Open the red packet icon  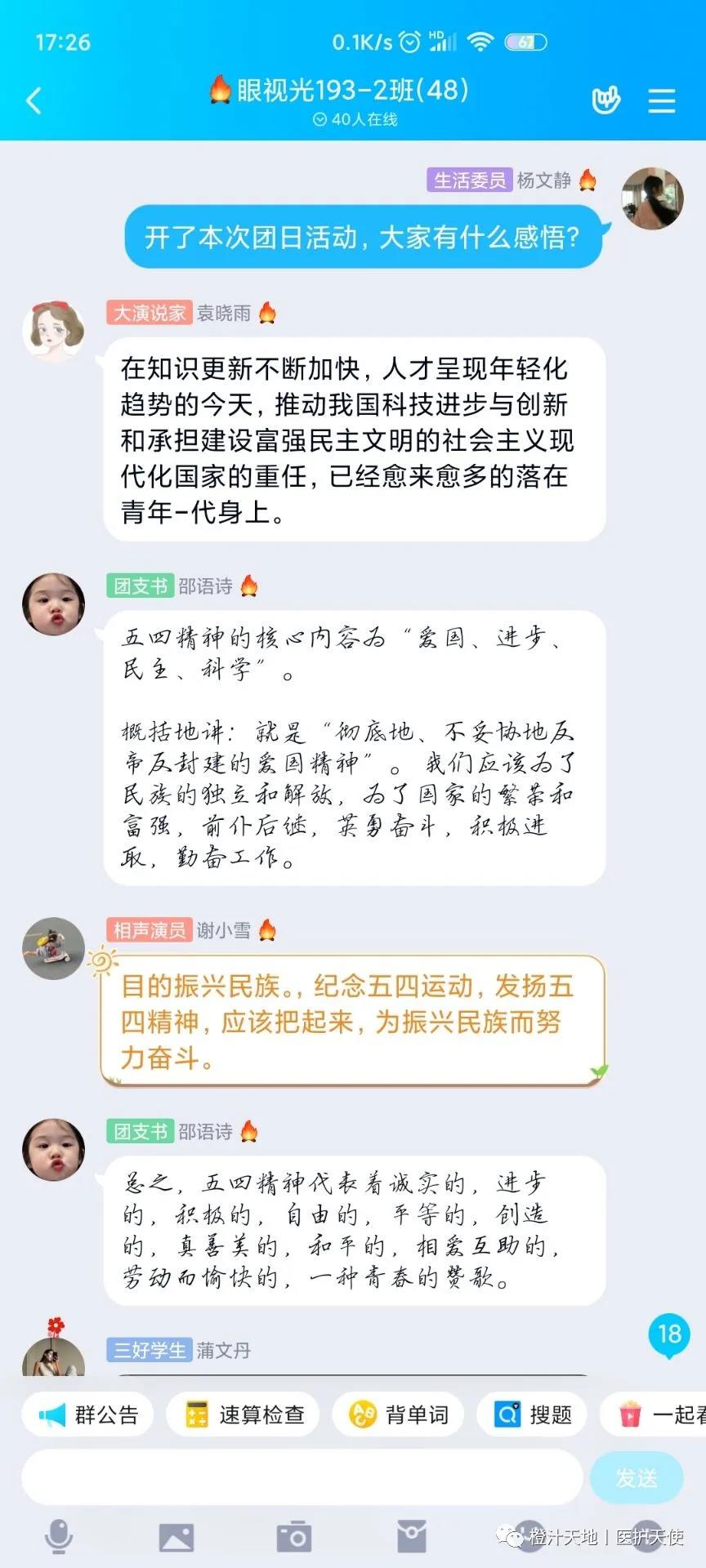[411, 1537]
